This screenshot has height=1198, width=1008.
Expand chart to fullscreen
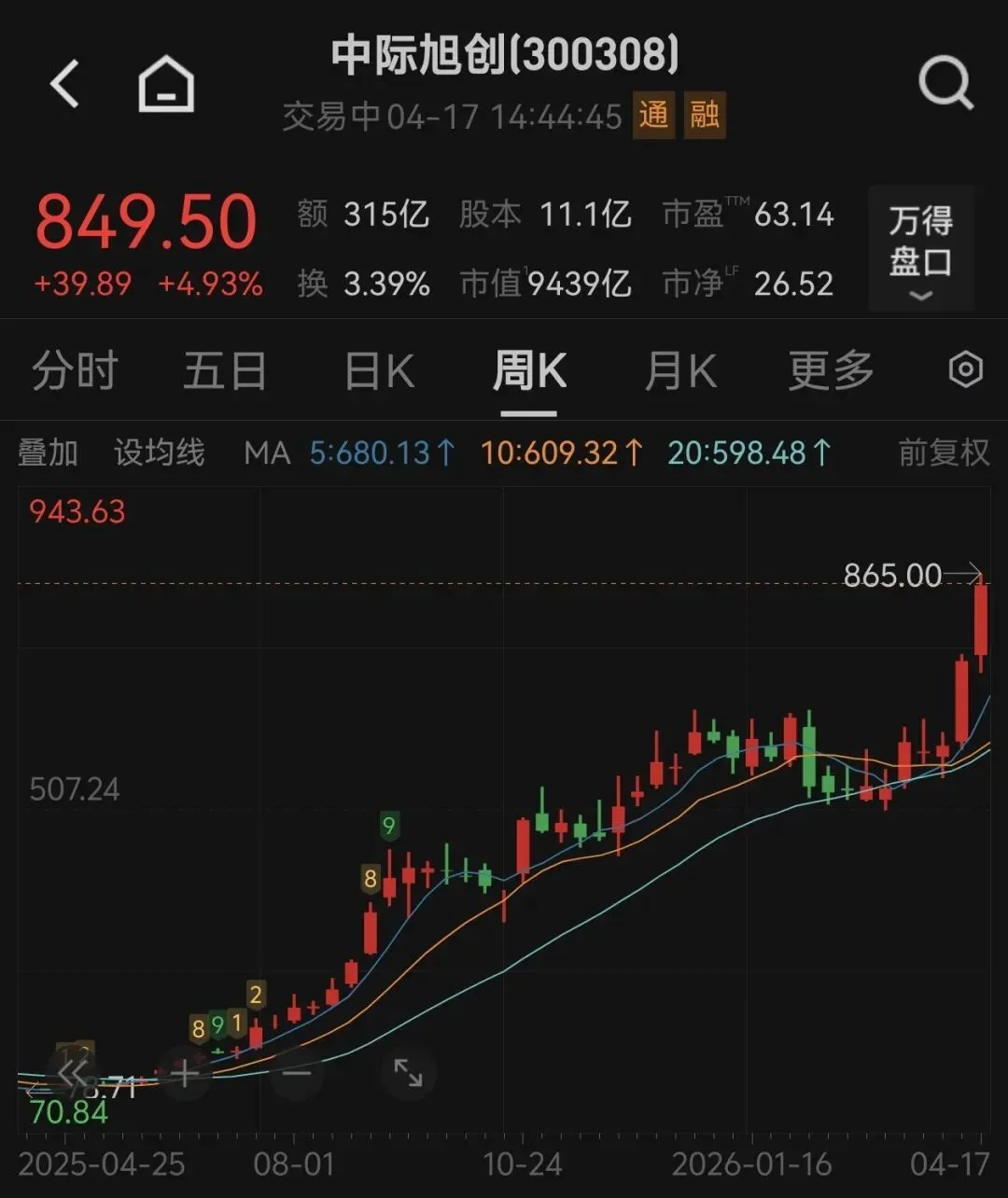[x=408, y=1074]
